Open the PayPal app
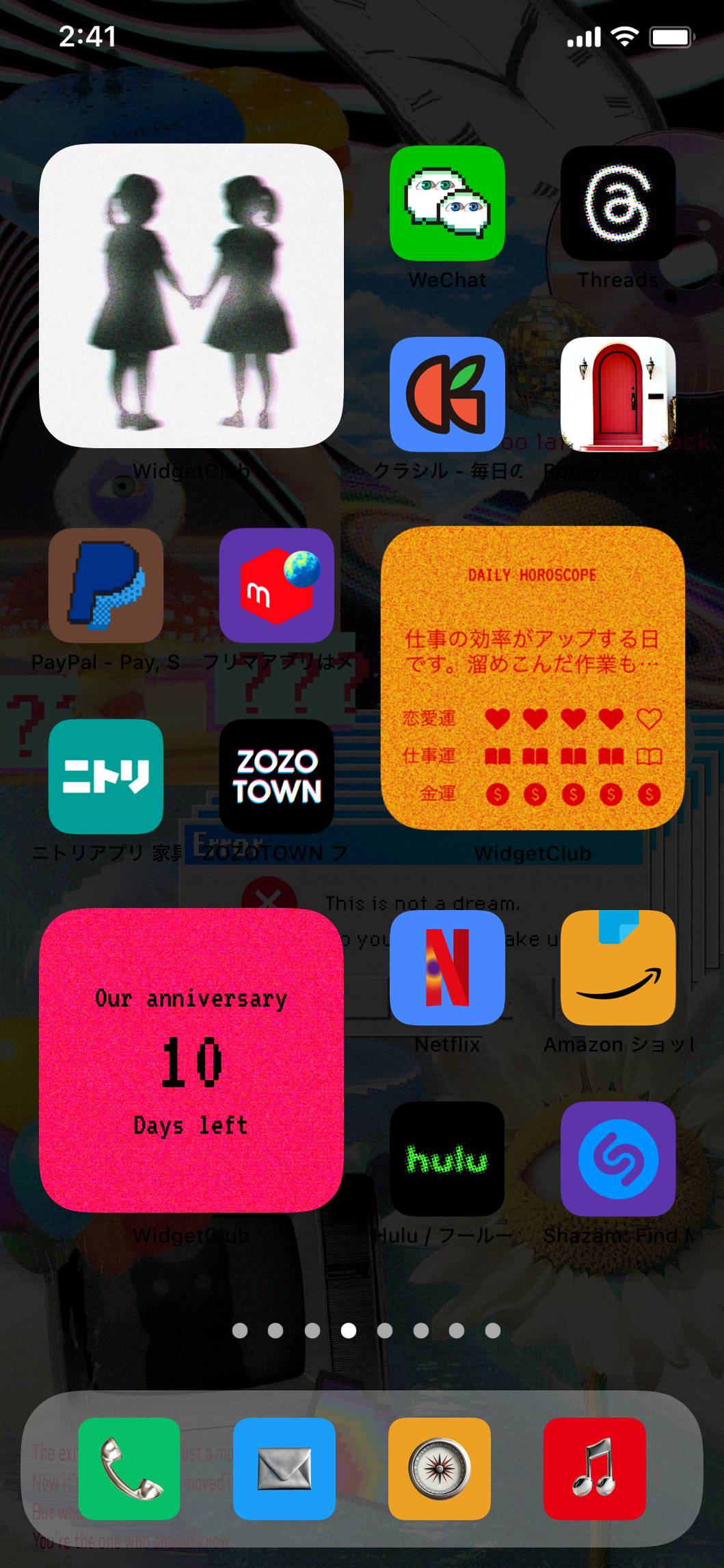The image size is (724, 1568). [x=106, y=586]
